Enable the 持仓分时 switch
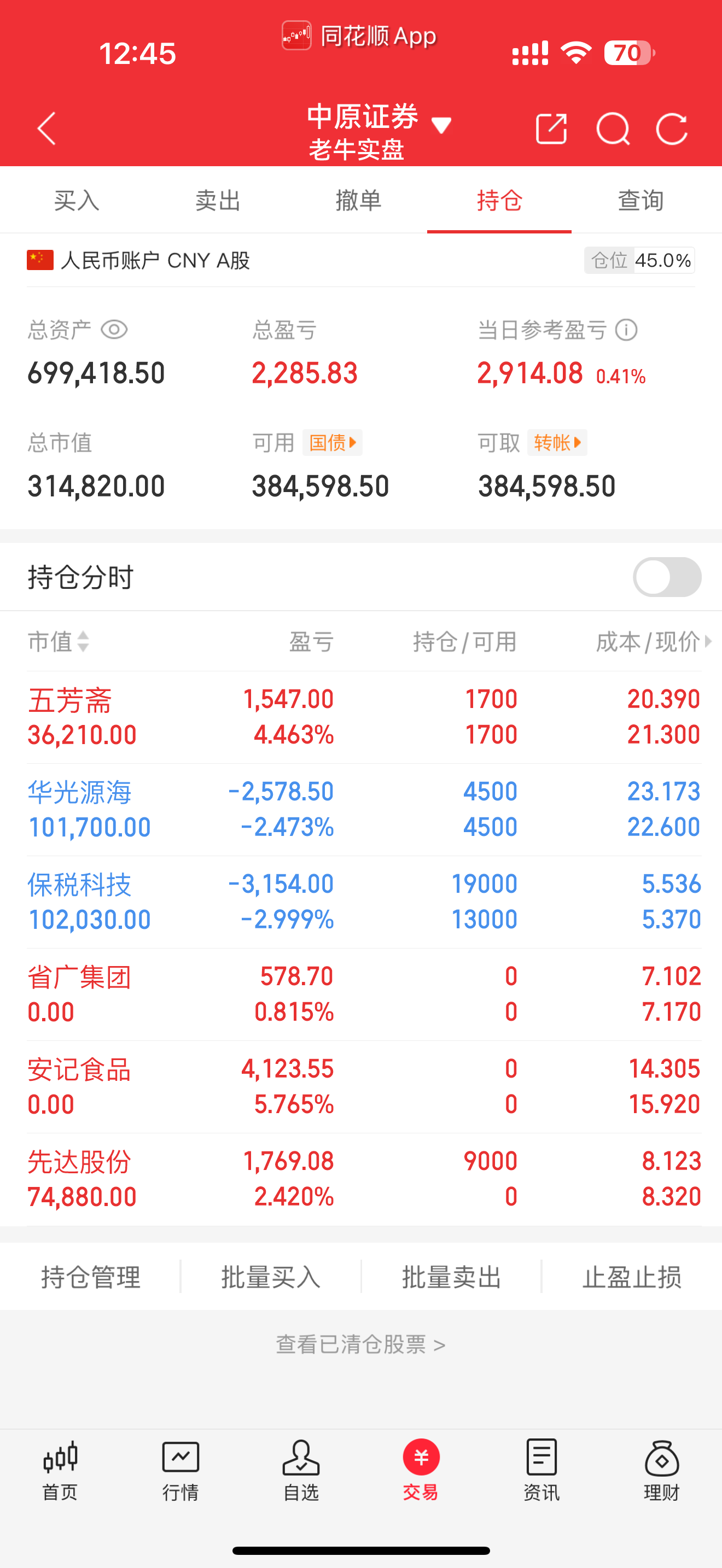This screenshot has width=722, height=1568. tap(667, 577)
